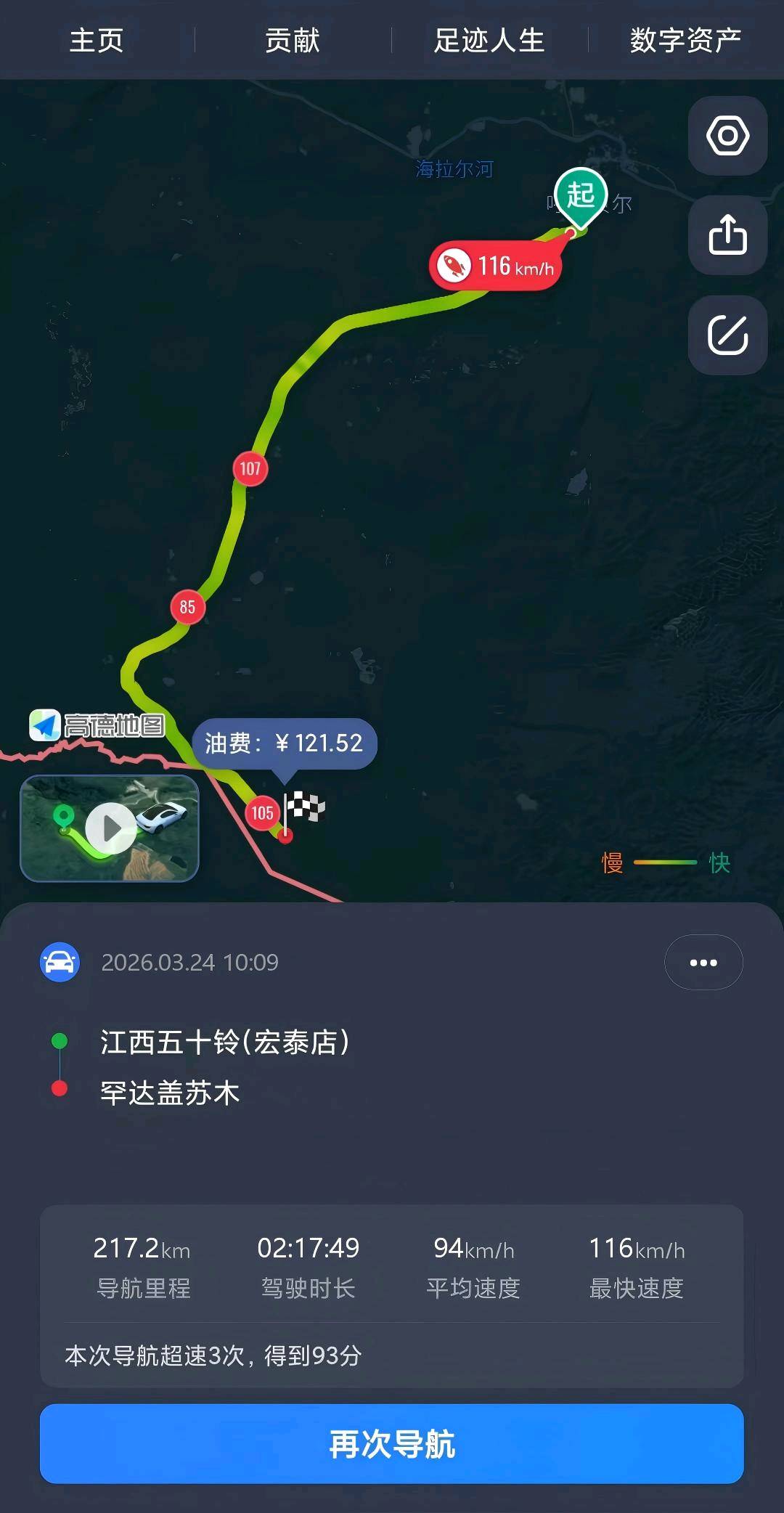Tap the edit pencil icon
784x1513 pixels.
(727, 335)
